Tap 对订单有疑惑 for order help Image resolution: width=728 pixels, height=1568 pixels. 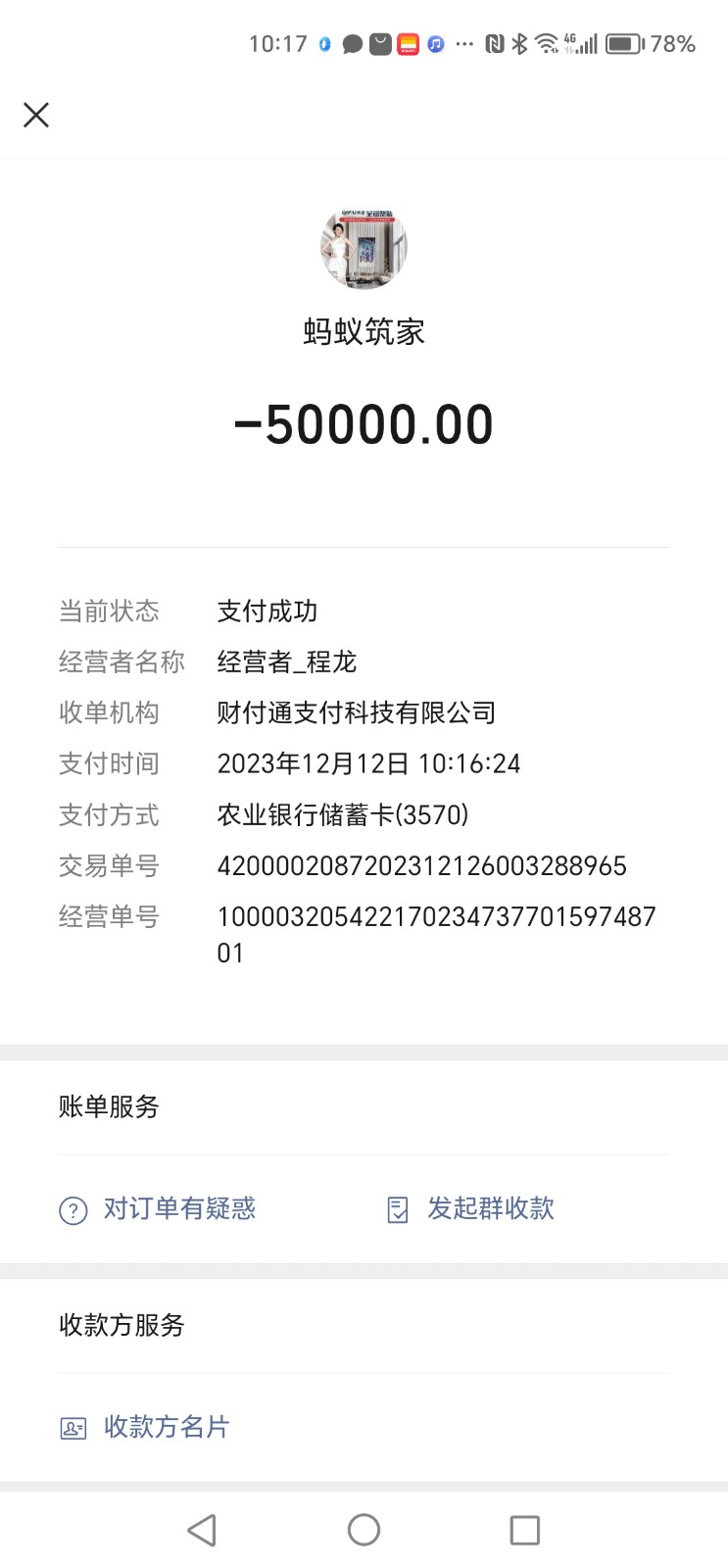click(159, 1209)
